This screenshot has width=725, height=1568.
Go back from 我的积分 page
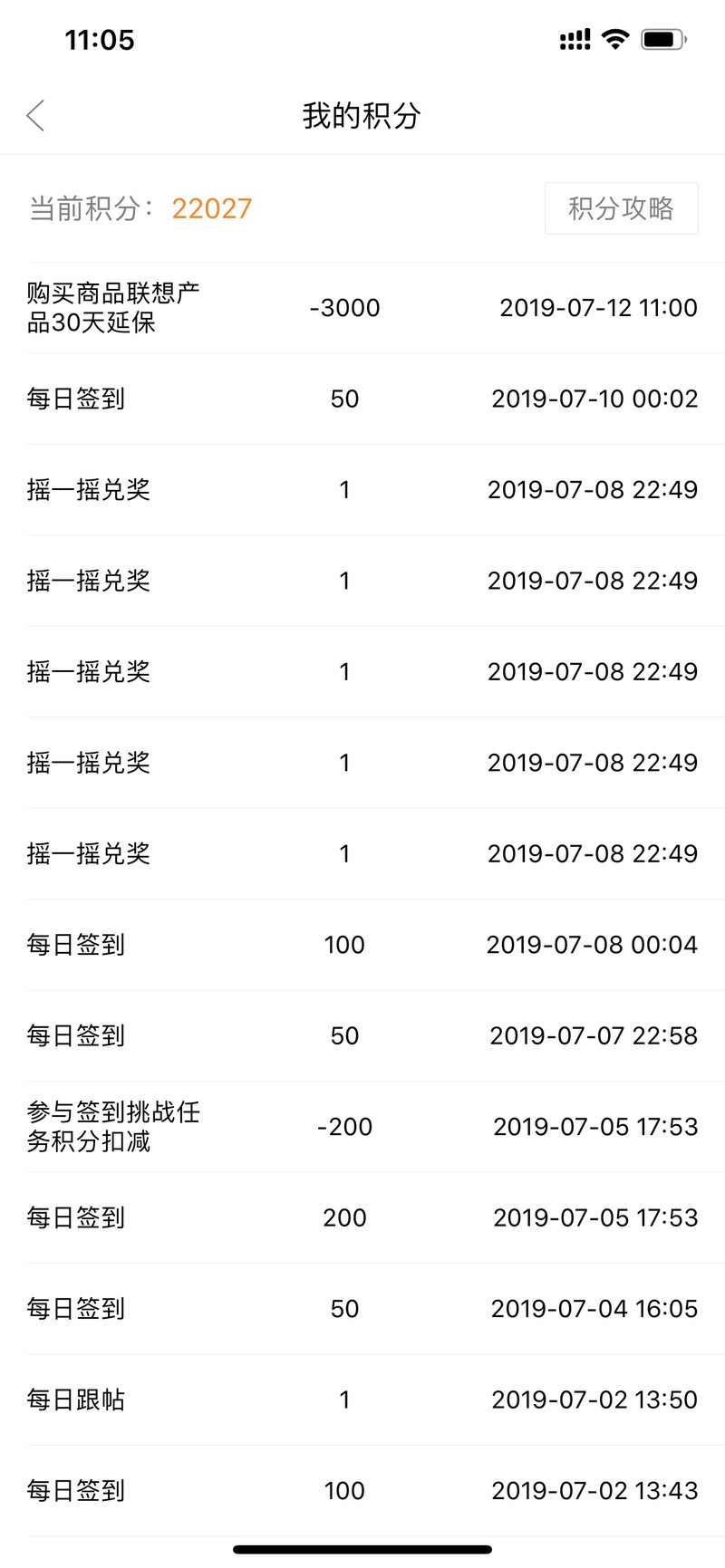pyautogui.click(x=35, y=115)
